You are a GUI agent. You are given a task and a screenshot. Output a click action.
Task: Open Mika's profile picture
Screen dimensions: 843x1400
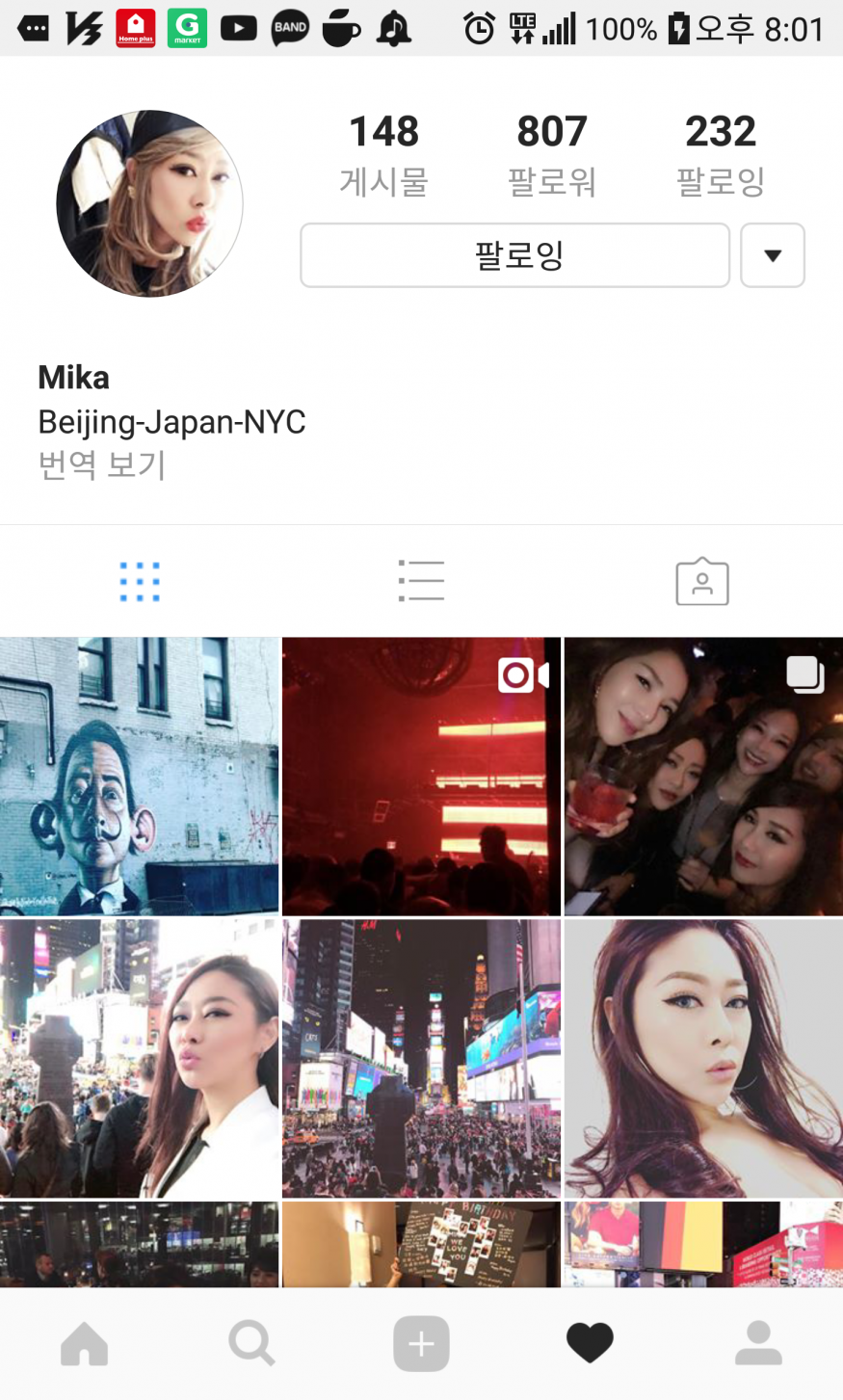[149, 203]
